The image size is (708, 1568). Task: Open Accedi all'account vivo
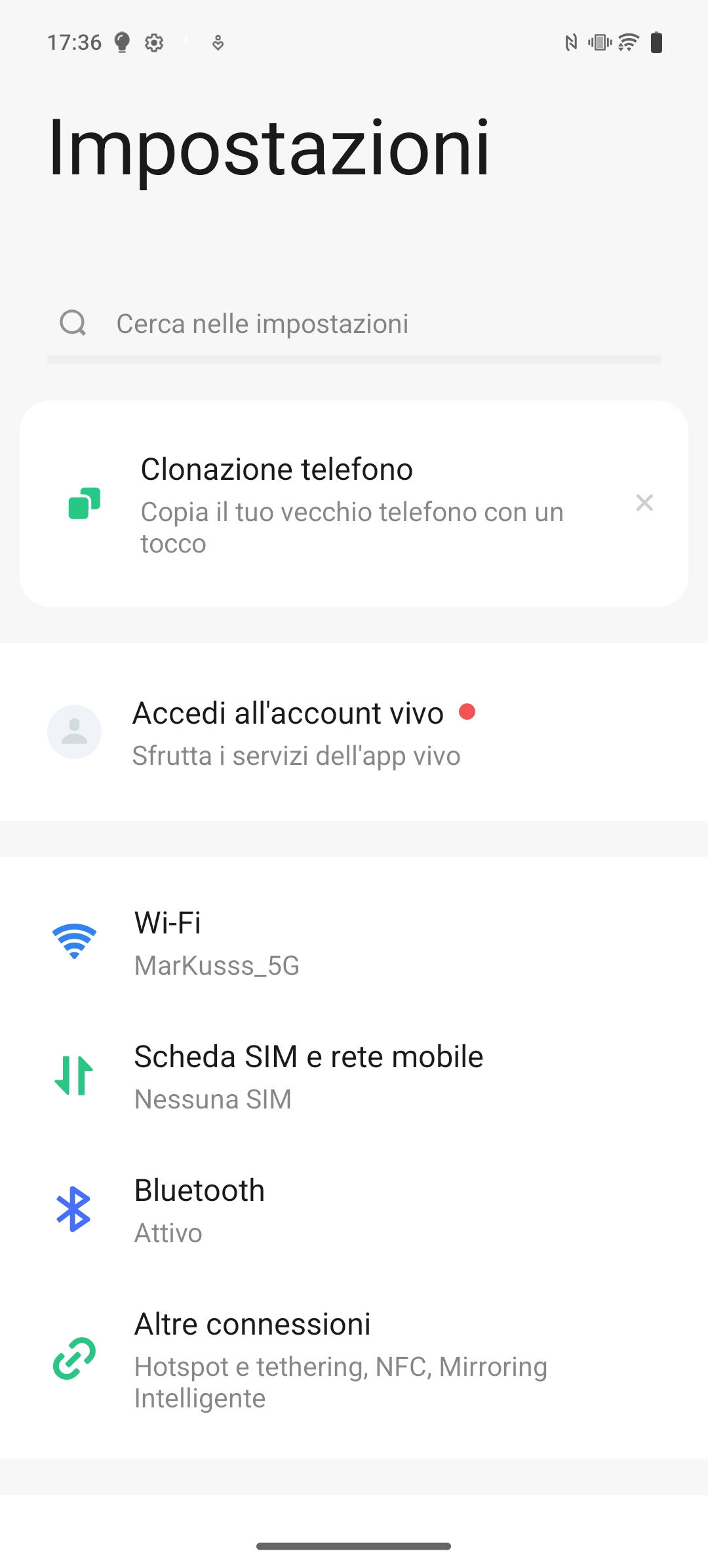pos(354,732)
